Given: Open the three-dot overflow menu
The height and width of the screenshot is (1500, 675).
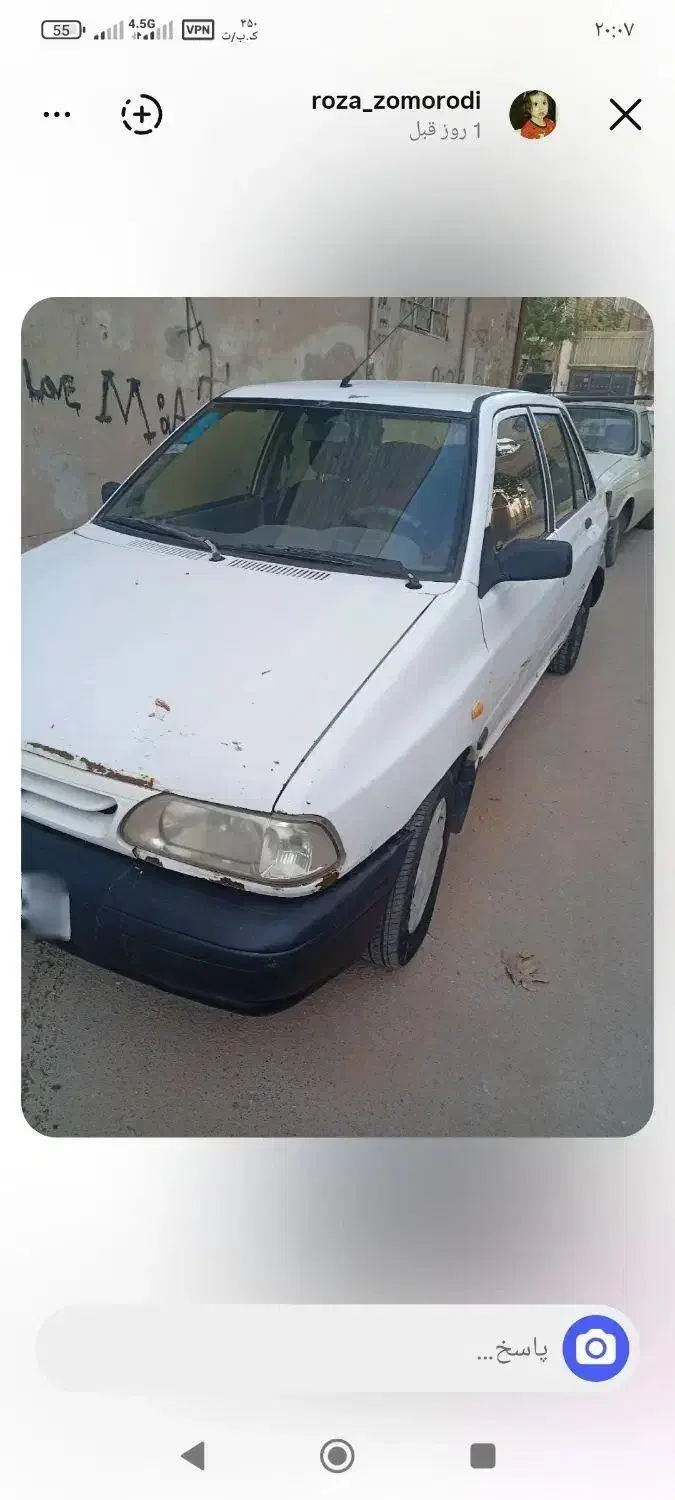Looking at the screenshot, I should coord(57,114).
